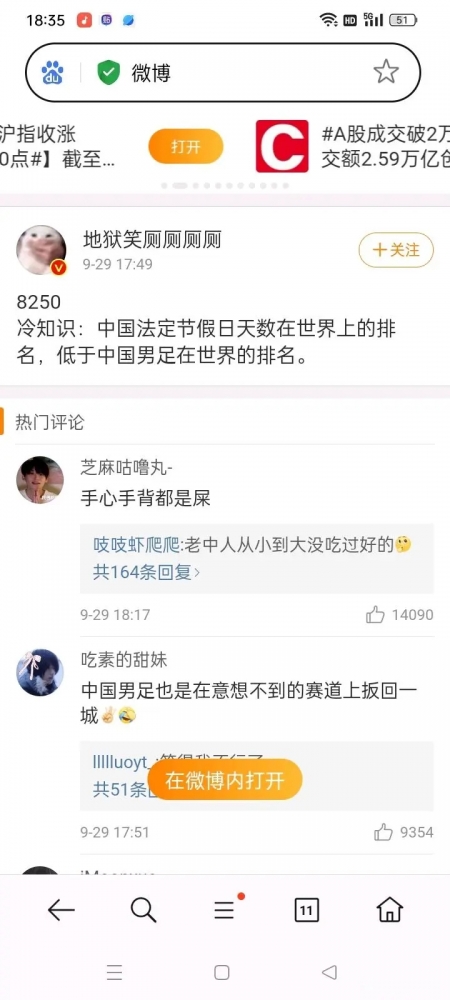This screenshot has width=450, height=1000.
Task: Go to the browser home page
Action: [x=389, y=910]
